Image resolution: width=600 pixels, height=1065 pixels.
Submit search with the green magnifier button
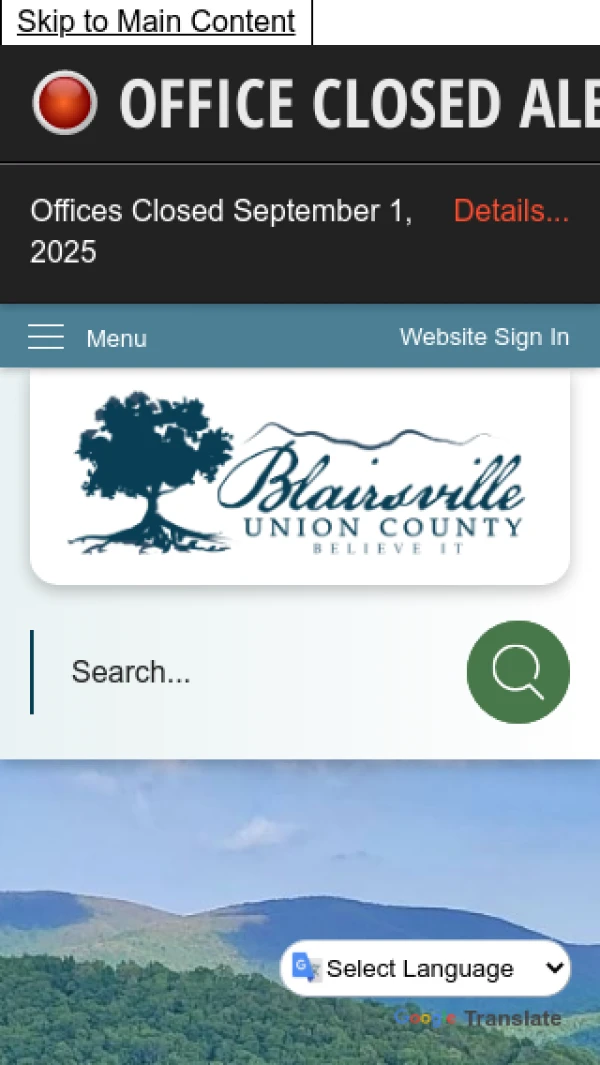click(518, 672)
